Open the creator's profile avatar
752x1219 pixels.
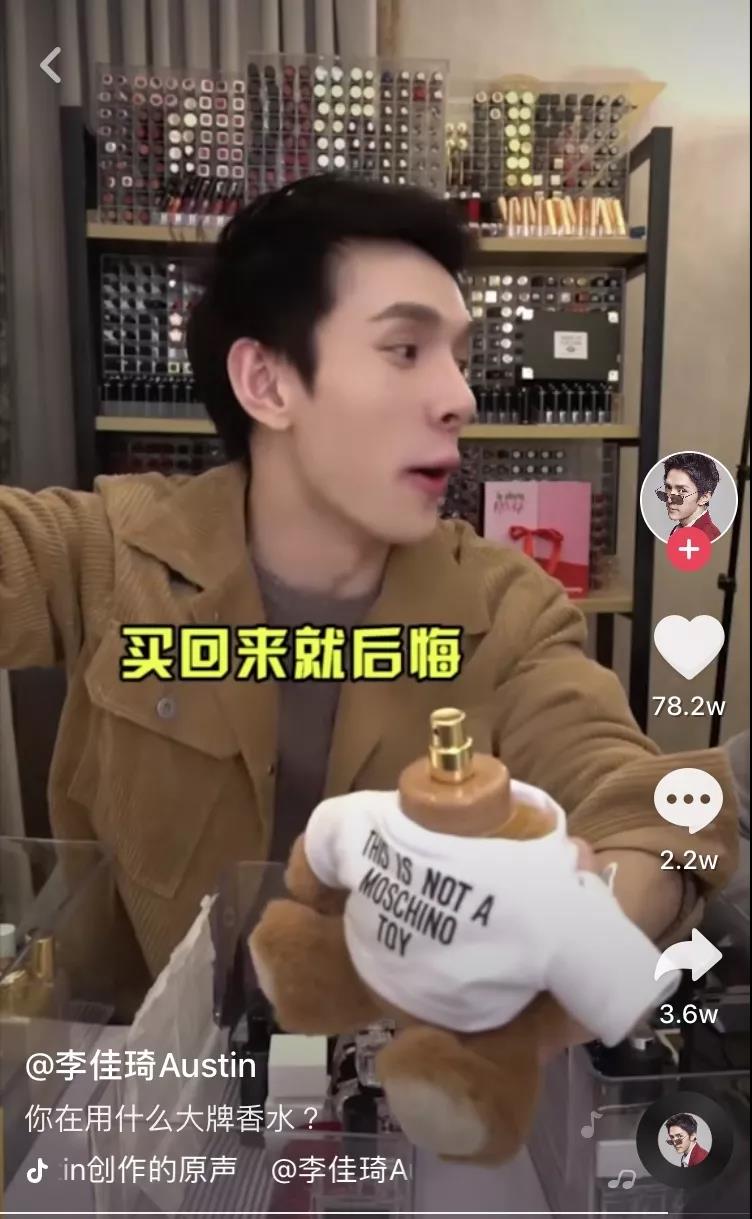tap(688, 499)
